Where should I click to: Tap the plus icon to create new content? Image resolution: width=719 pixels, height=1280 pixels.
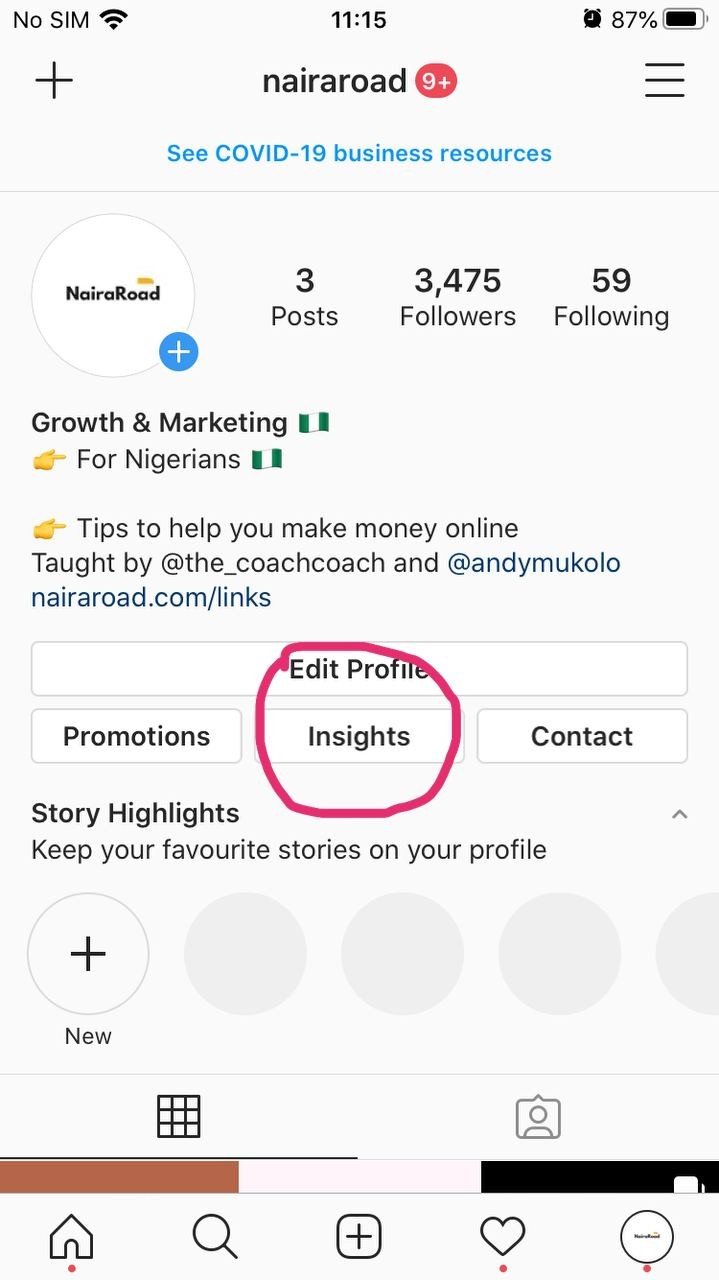coord(54,81)
